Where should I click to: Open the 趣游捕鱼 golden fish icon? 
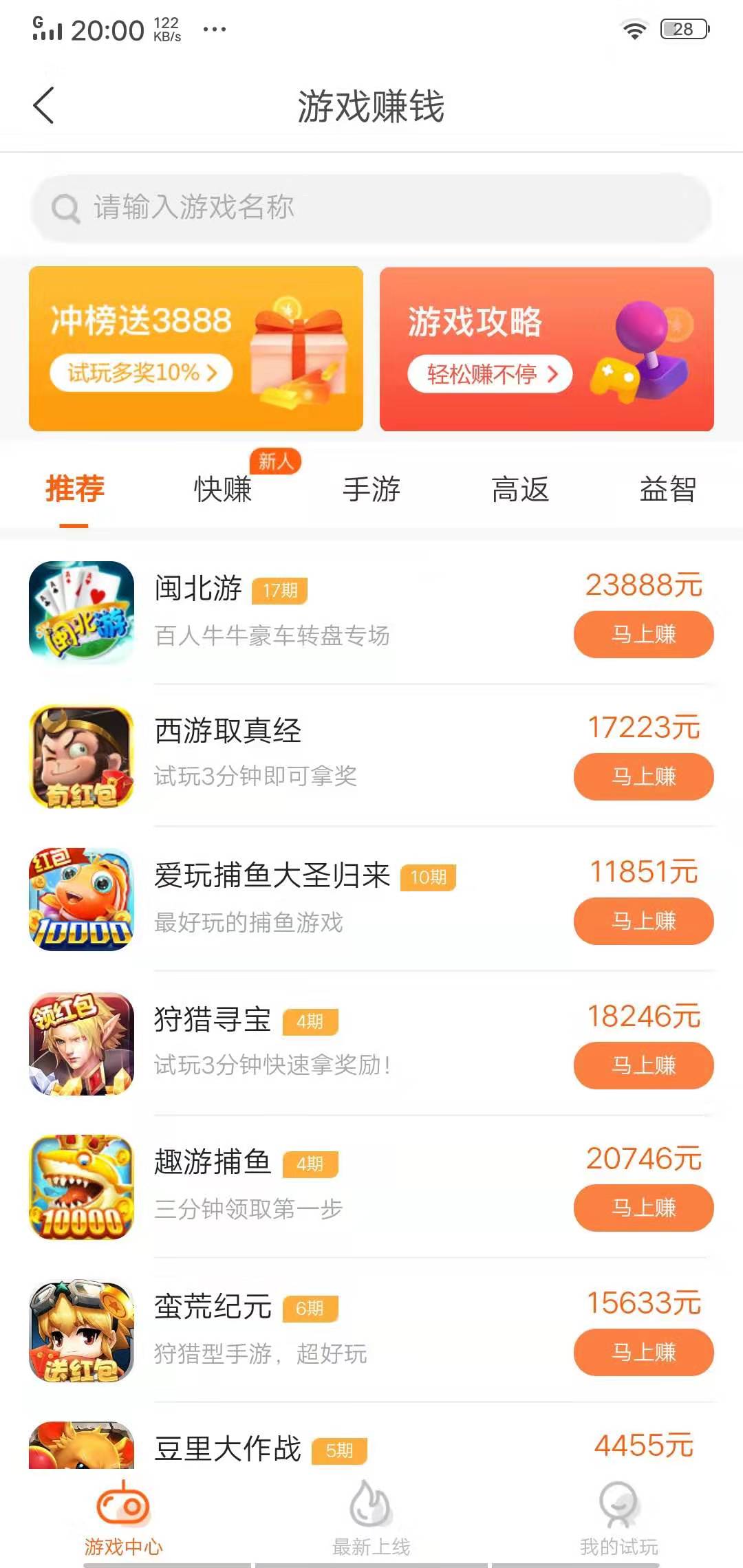[x=83, y=1186]
